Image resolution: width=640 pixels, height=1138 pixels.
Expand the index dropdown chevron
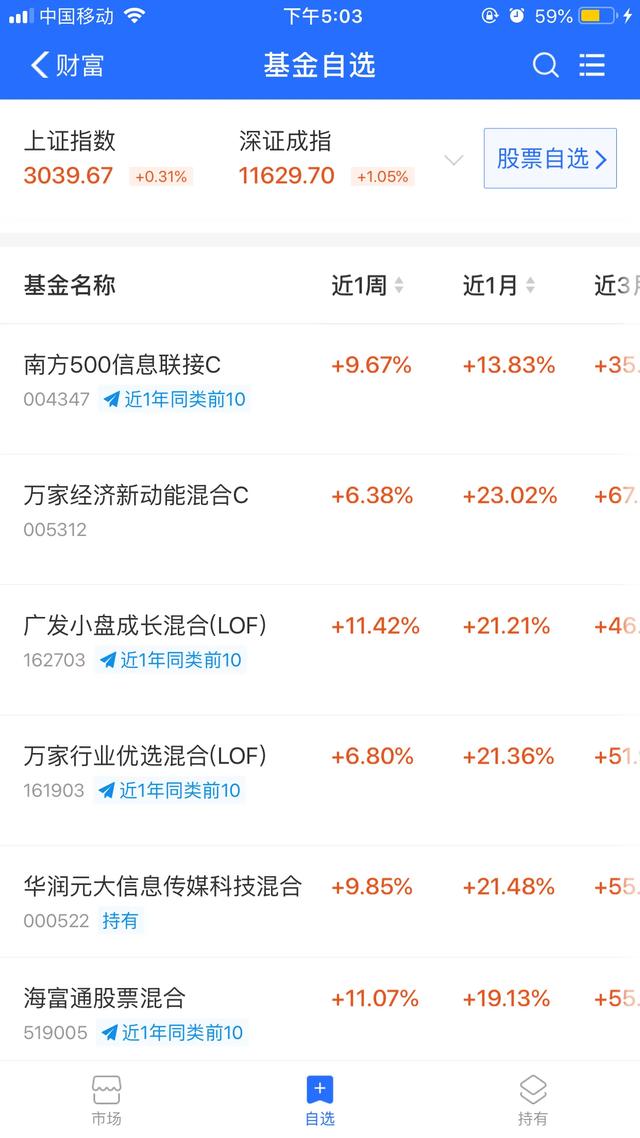(453, 160)
